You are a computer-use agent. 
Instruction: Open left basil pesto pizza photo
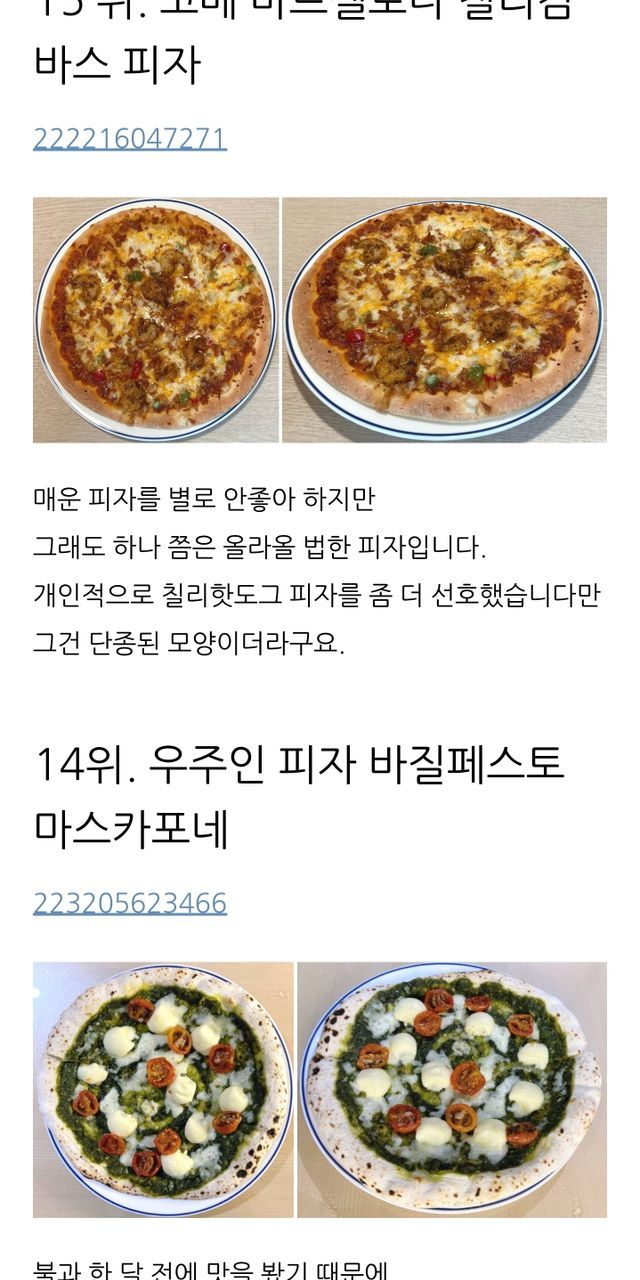click(164, 1089)
